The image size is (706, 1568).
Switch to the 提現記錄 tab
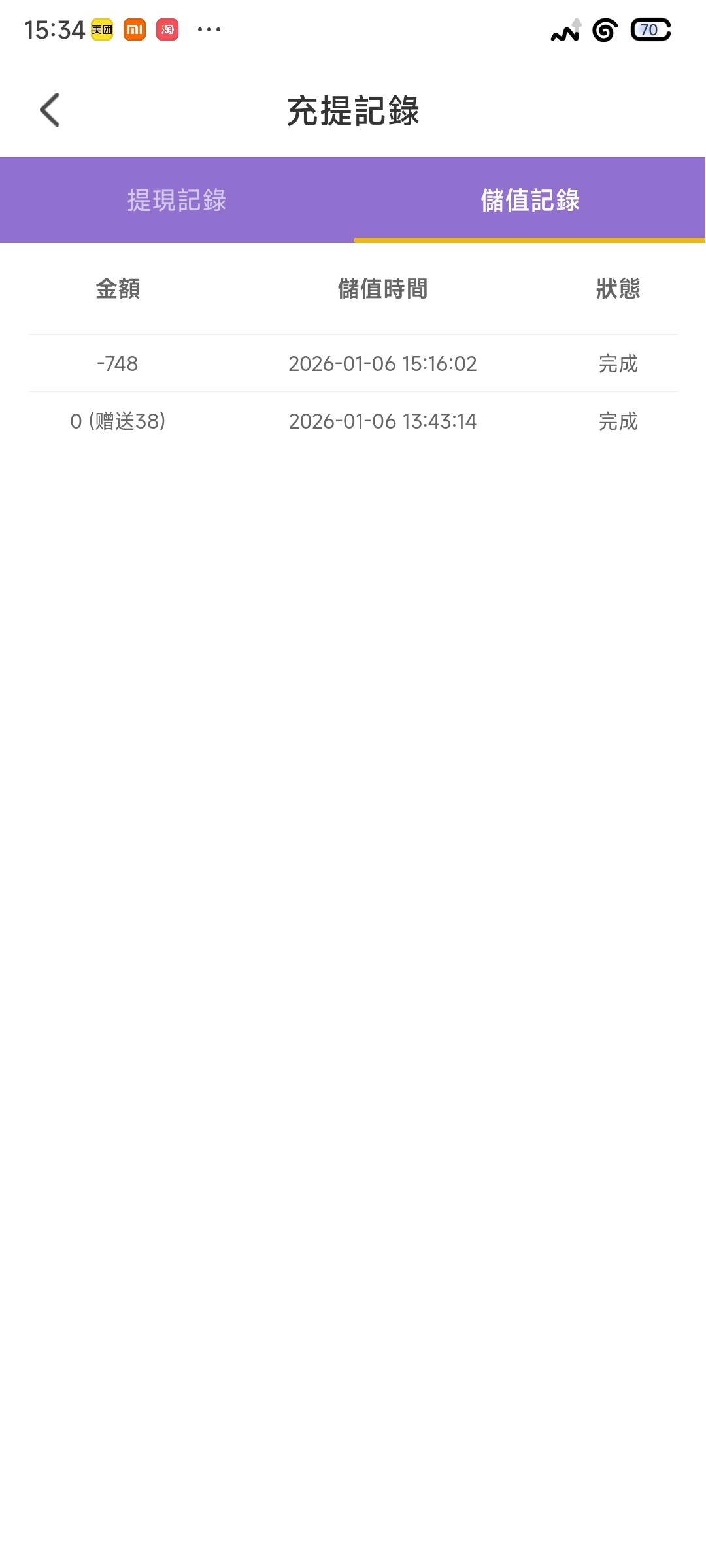176,200
